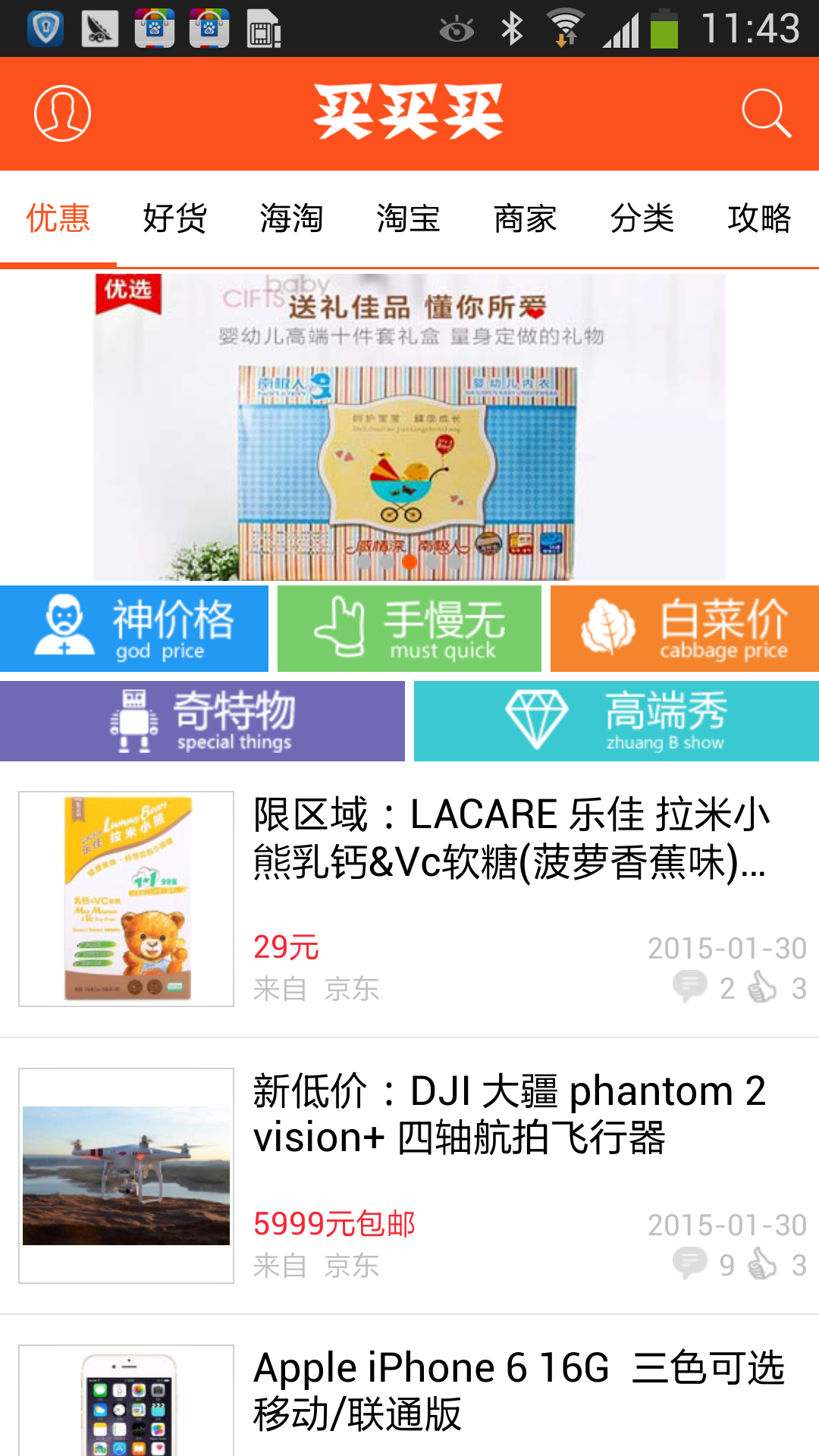Tap the search magnifier icon
This screenshot has width=819, height=1456.
pyautogui.click(x=767, y=114)
